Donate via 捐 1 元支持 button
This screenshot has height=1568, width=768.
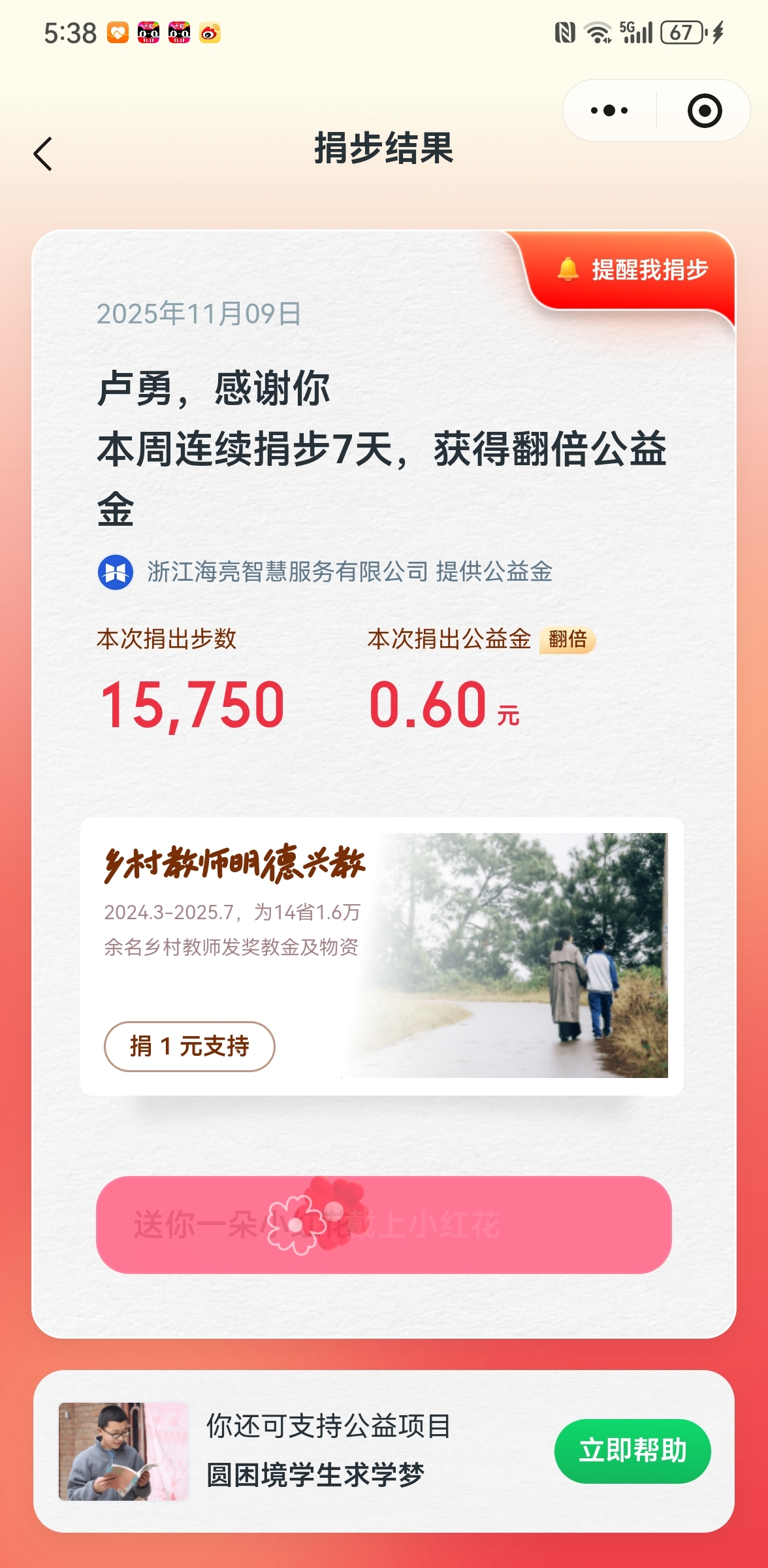[x=189, y=1046]
